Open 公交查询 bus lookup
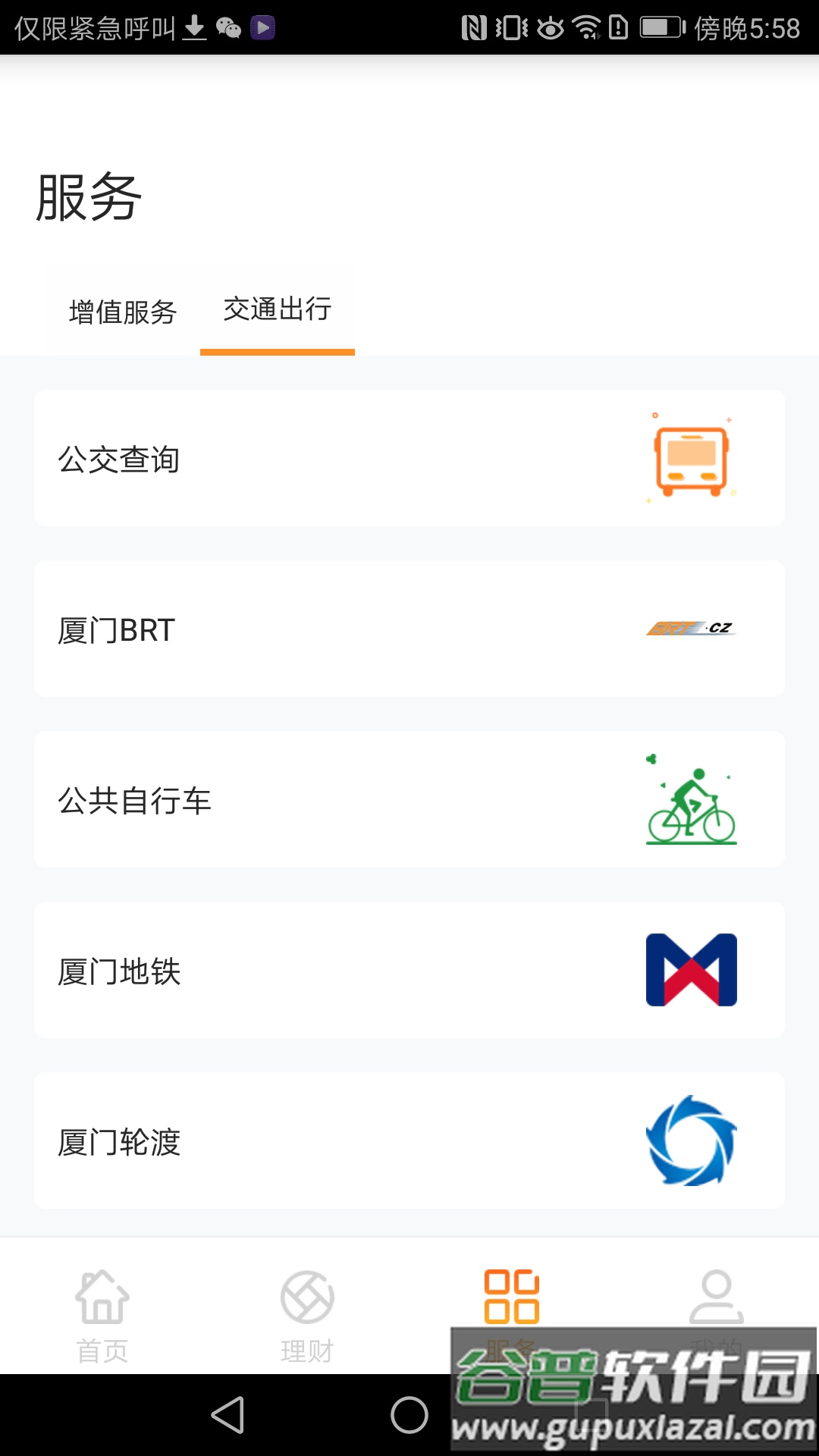This screenshot has height=1456, width=819. 409,459
